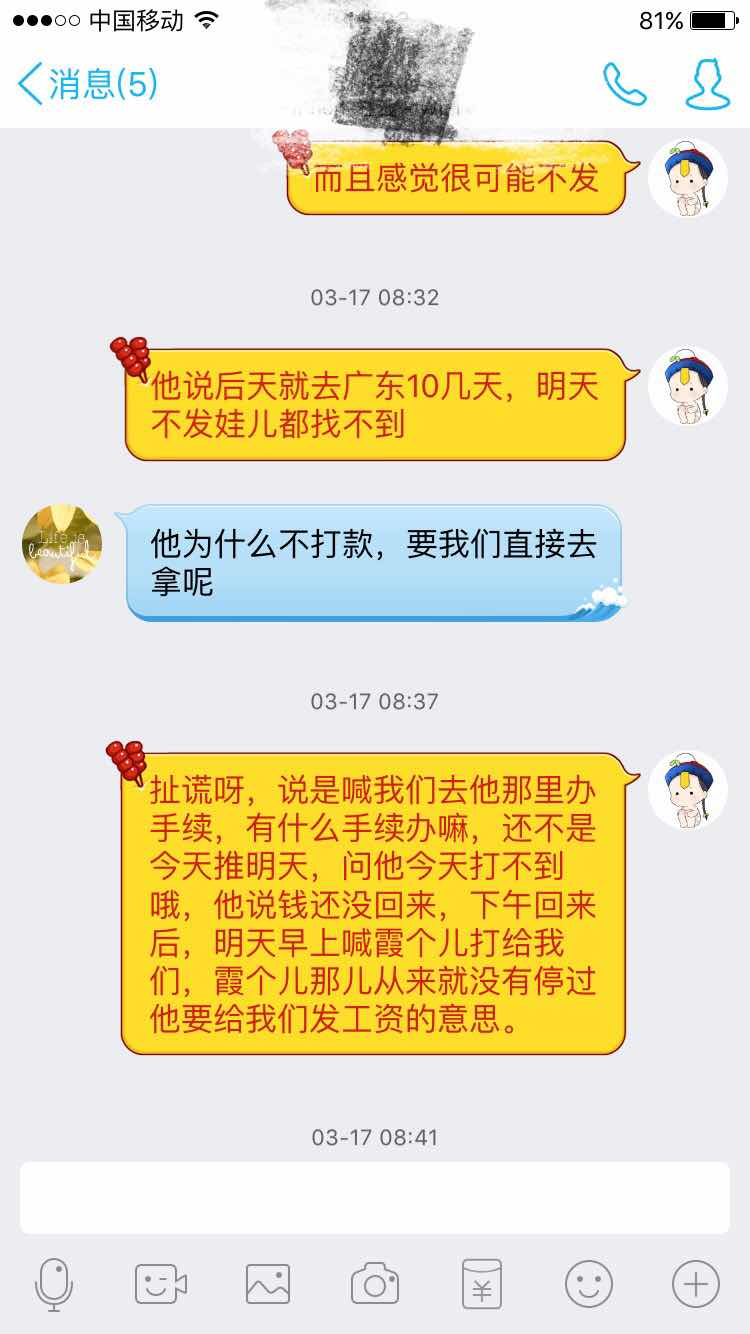Open the video message icon
750x1334 pixels.
[x=161, y=1283]
